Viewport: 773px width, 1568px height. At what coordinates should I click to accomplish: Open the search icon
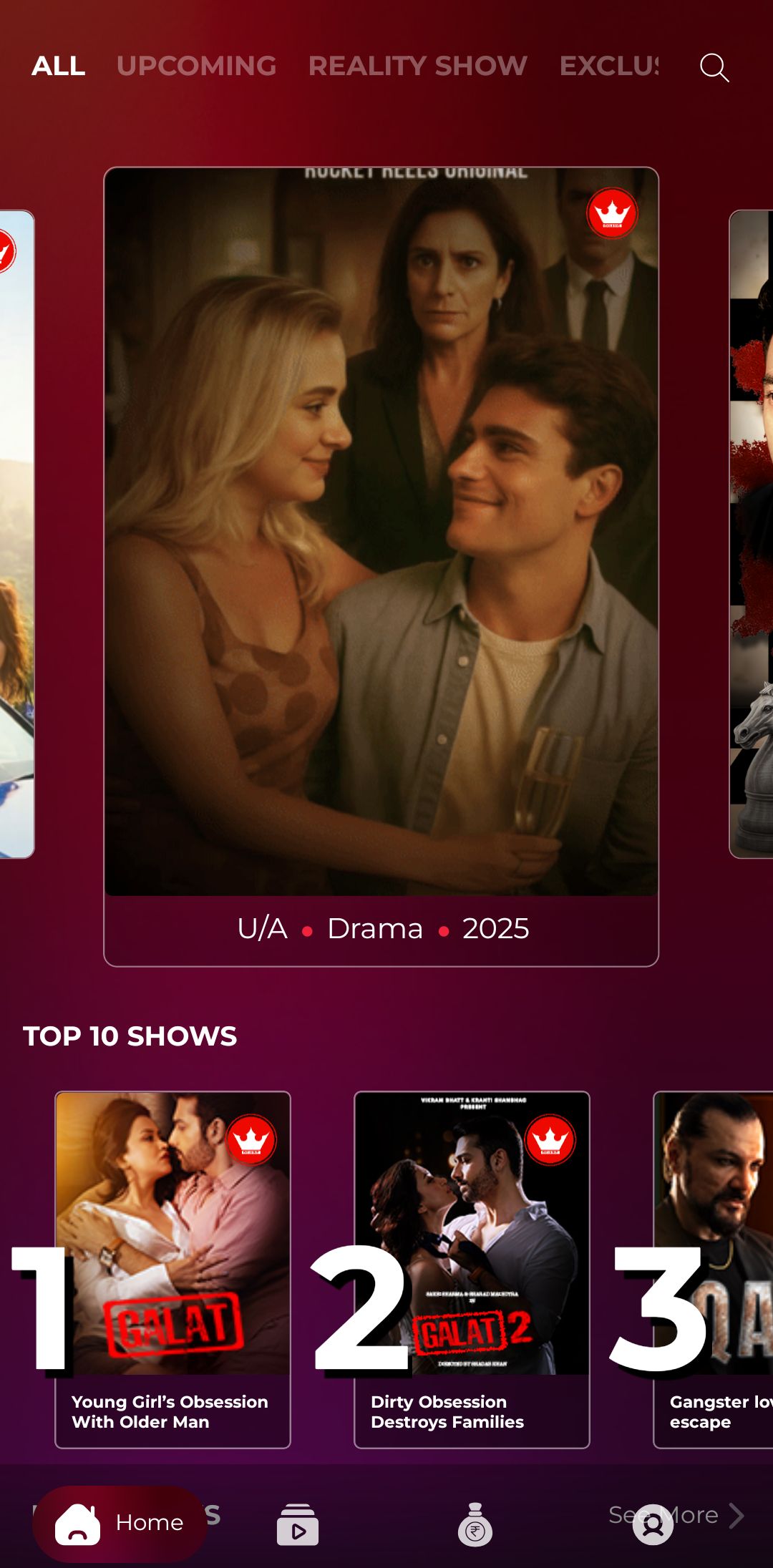pos(714,68)
